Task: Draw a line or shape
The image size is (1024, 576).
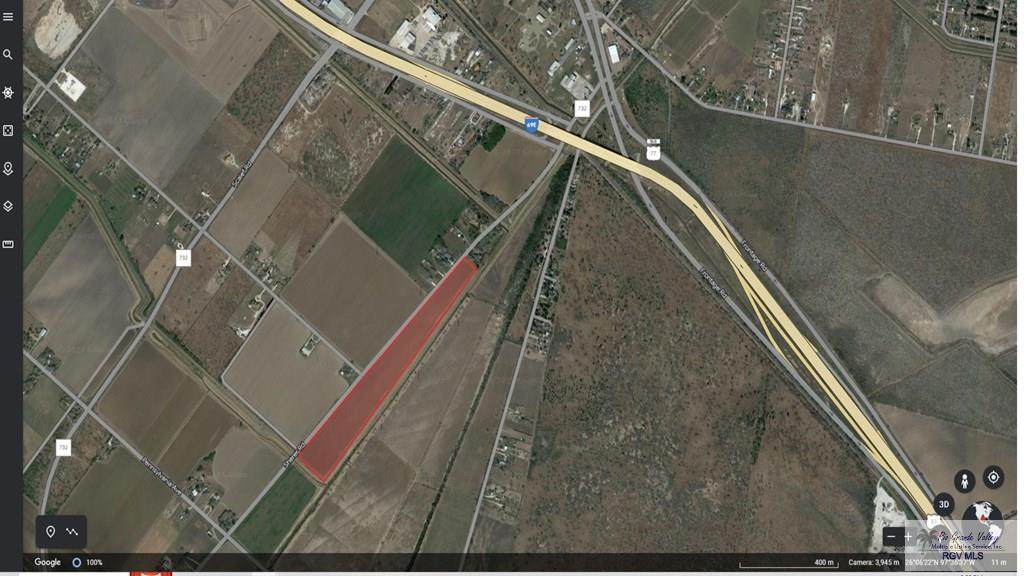Action: click(72, 532)
